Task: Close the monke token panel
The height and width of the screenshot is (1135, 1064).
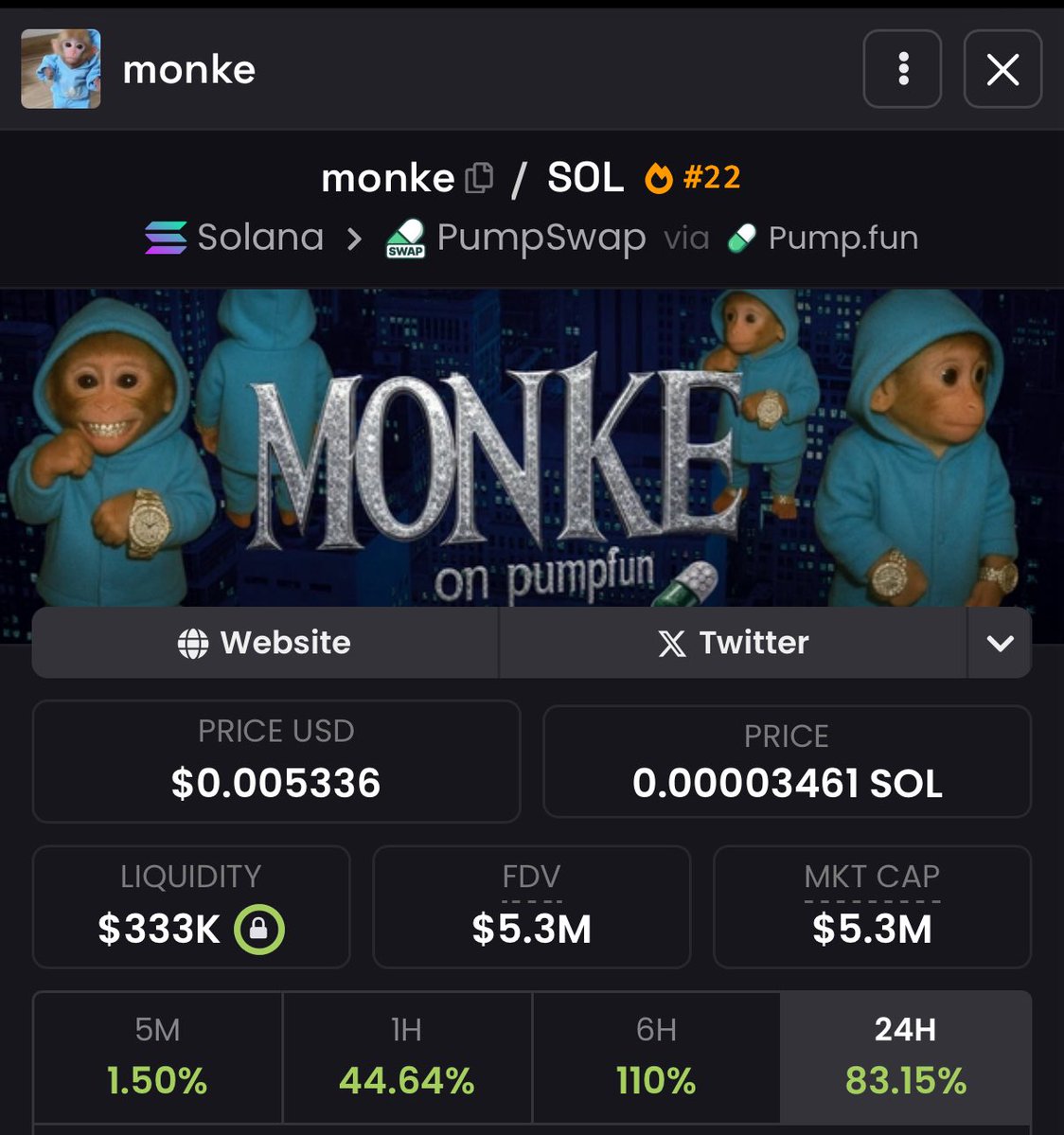Action: (x=1002, y=69)
